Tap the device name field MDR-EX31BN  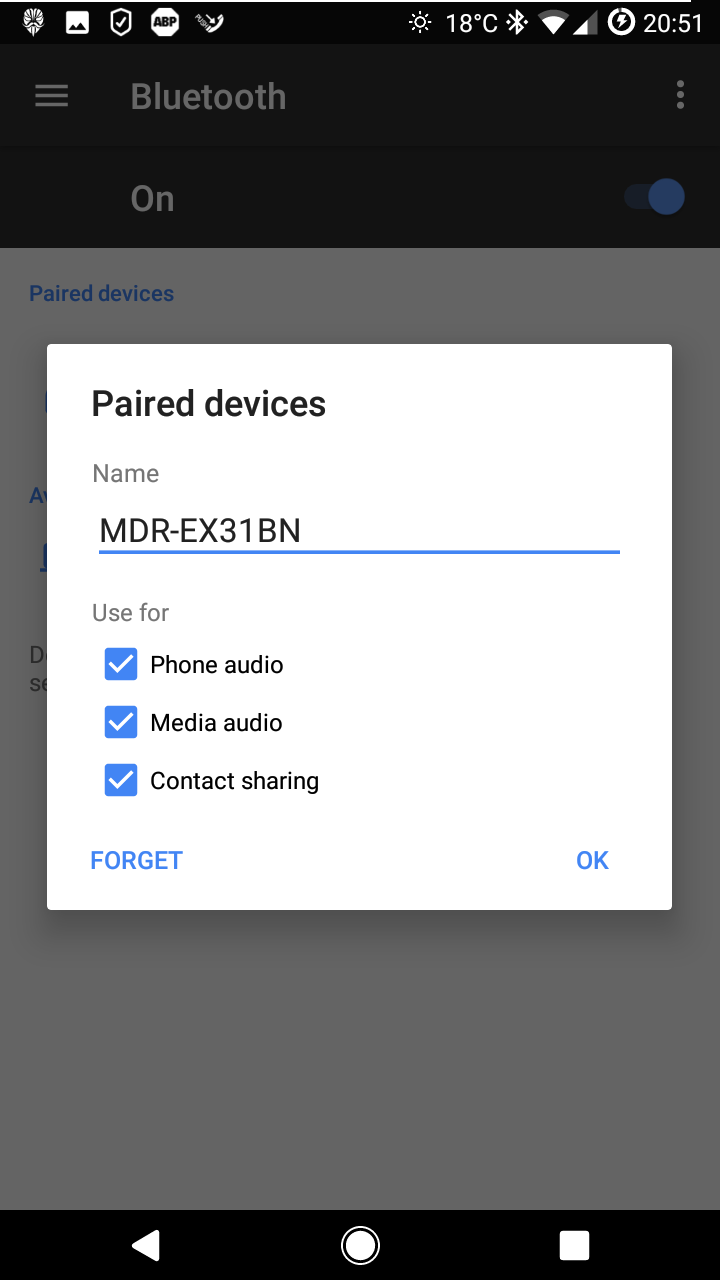click(359, 530)
